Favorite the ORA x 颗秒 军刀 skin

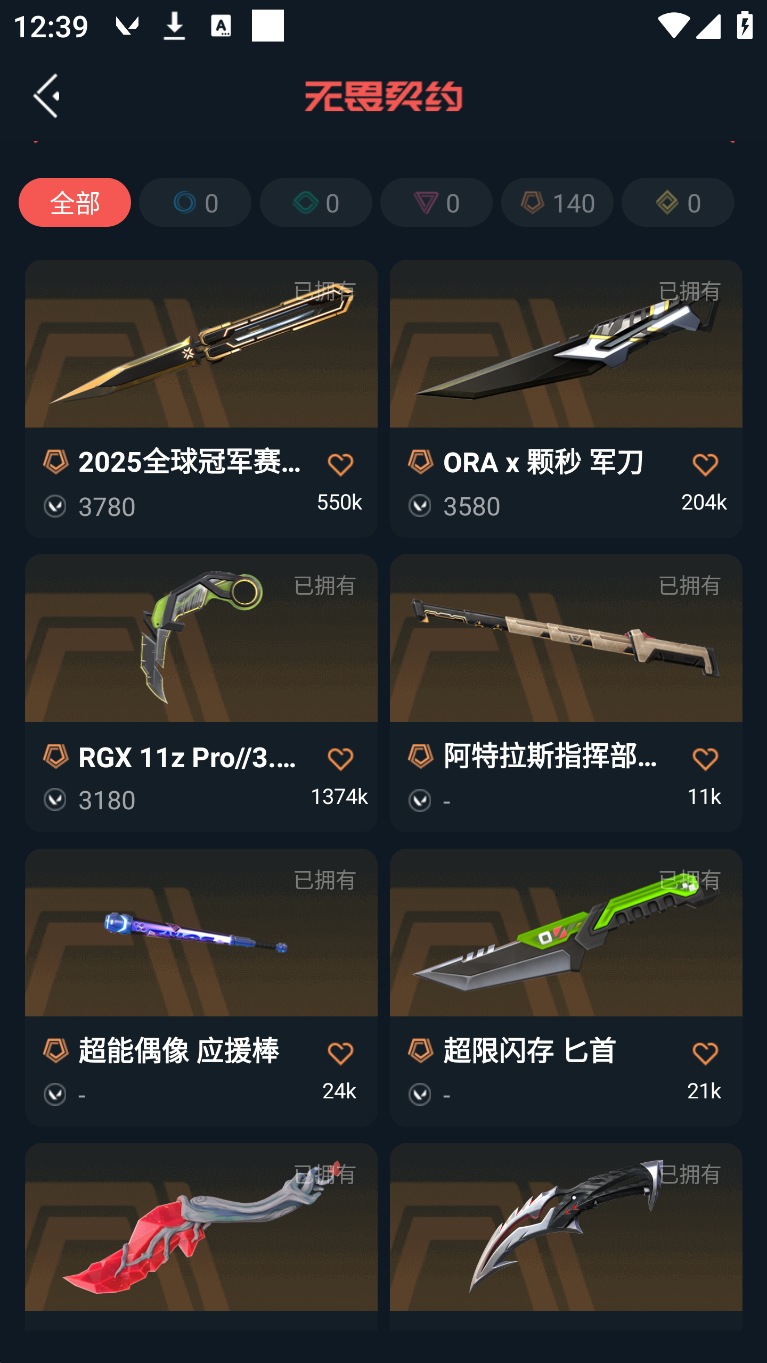(705, 464)
